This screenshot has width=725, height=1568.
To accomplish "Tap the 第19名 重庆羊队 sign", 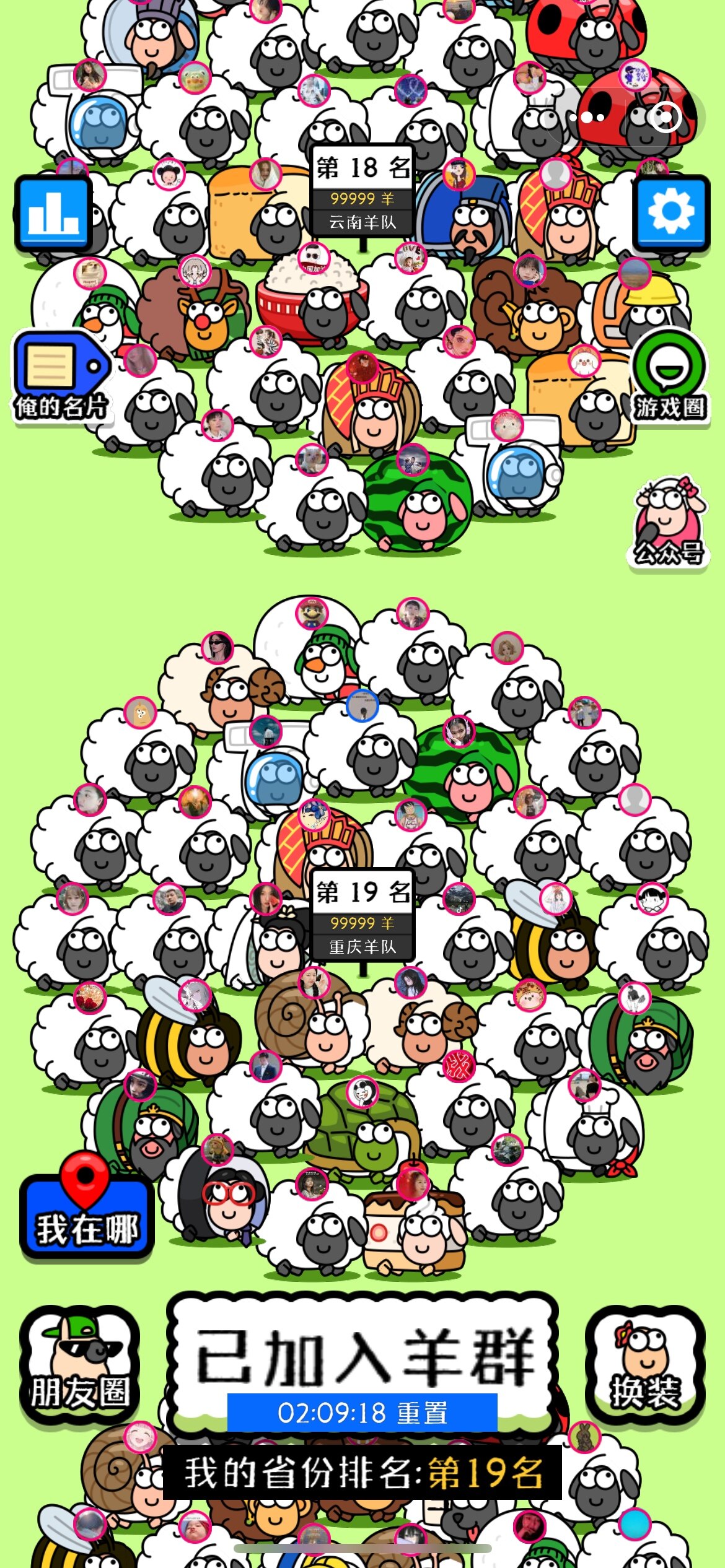I will (x=362, y=915).
